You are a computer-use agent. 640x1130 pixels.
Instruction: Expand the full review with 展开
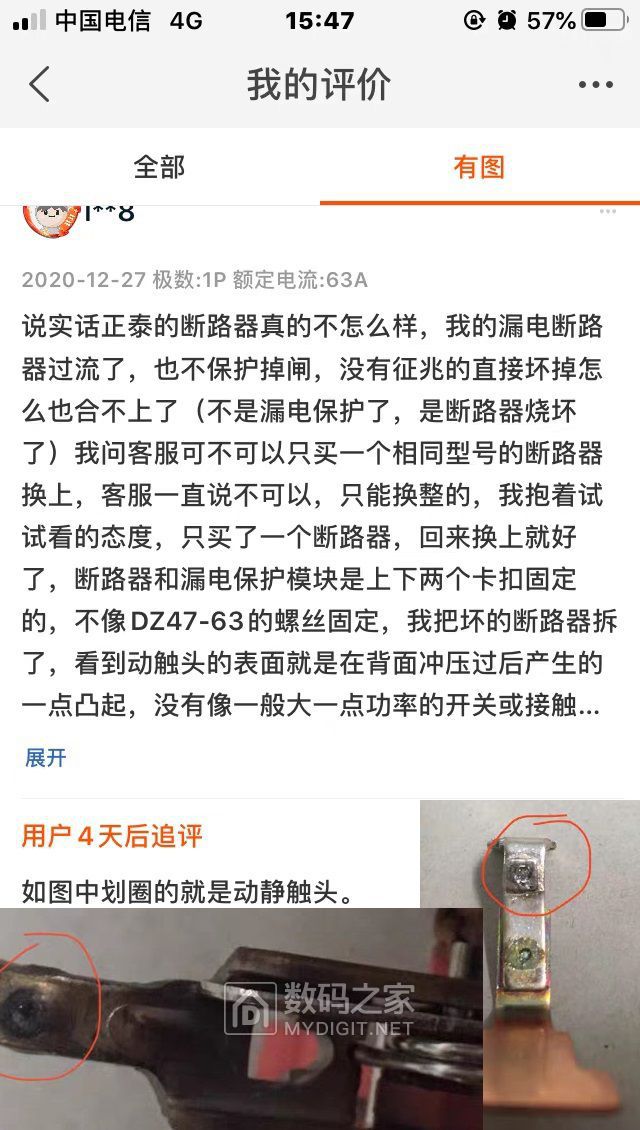pyautogui.click(x=45, y=757)
